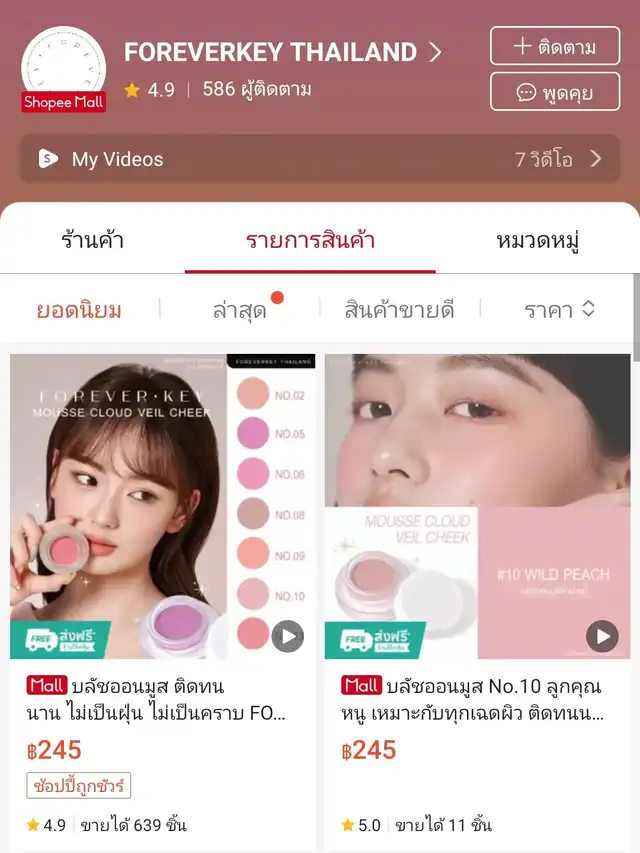
Task: Sort by สินค้าขายดี
Action: (x=399, y=310)
